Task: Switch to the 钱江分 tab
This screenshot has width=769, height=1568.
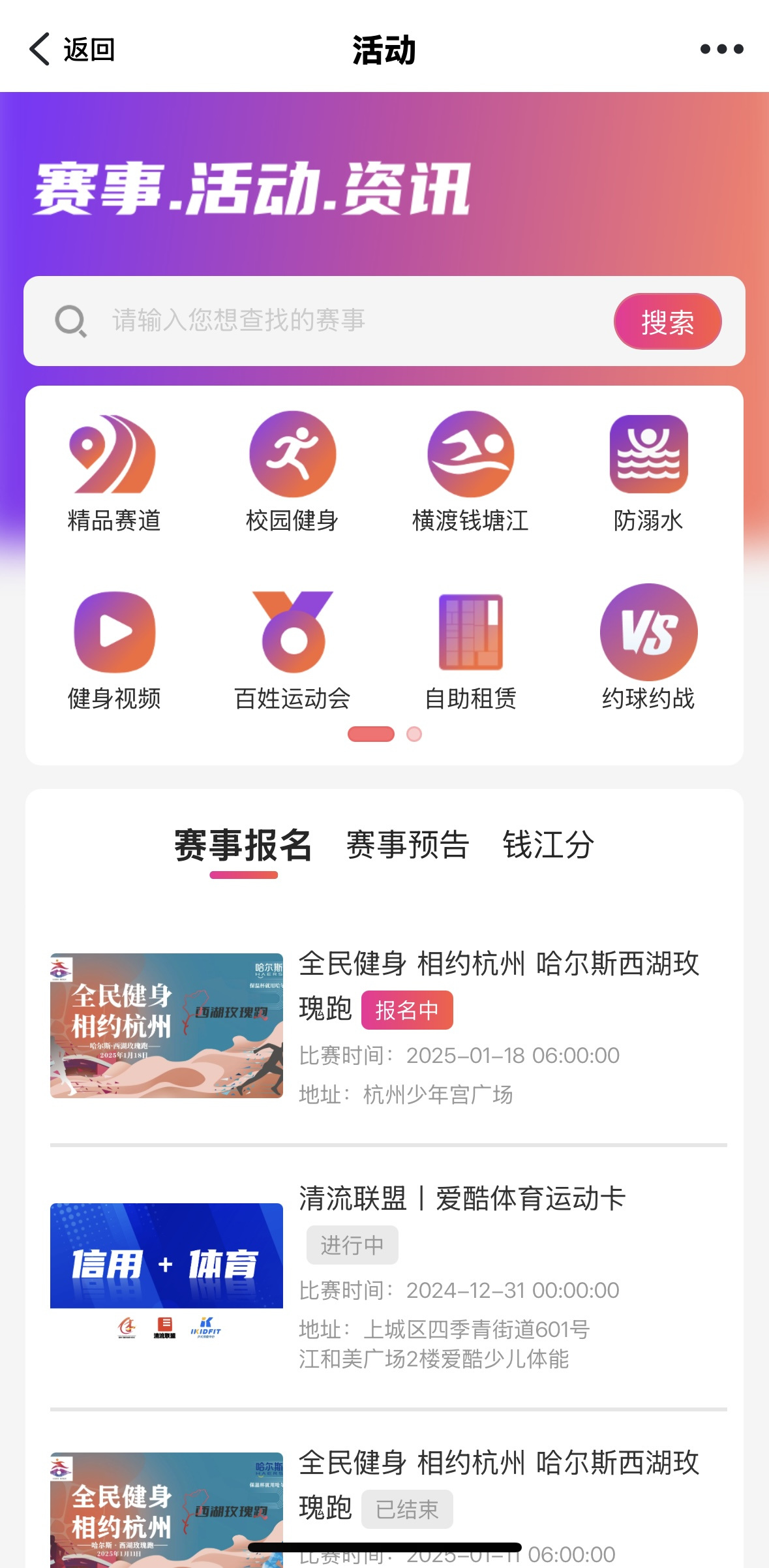Action: [548, 845]
